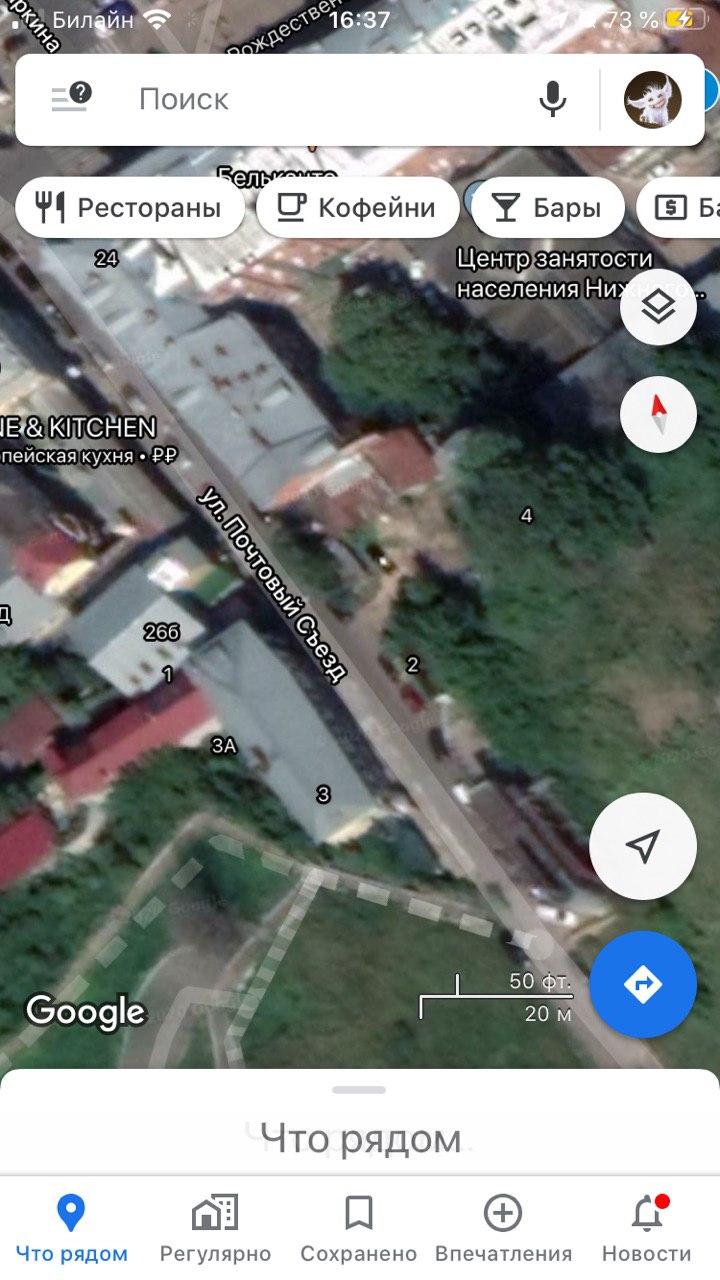Switch to the Сохранено tab
Viewport: 720px width, 1280px height.
[x=359, y=1229]
